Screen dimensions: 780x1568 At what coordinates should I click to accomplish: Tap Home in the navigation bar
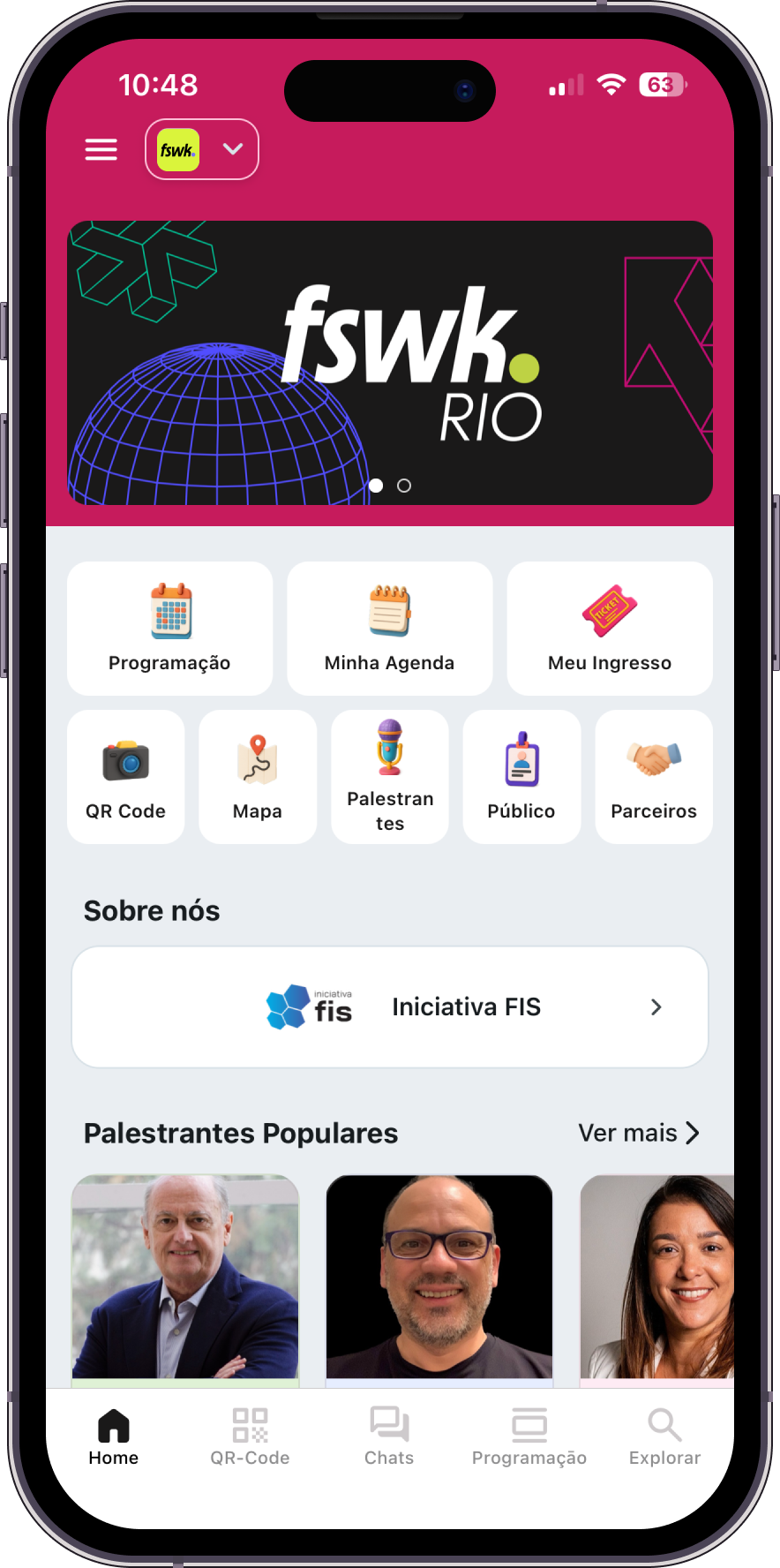coord(113,1435)
